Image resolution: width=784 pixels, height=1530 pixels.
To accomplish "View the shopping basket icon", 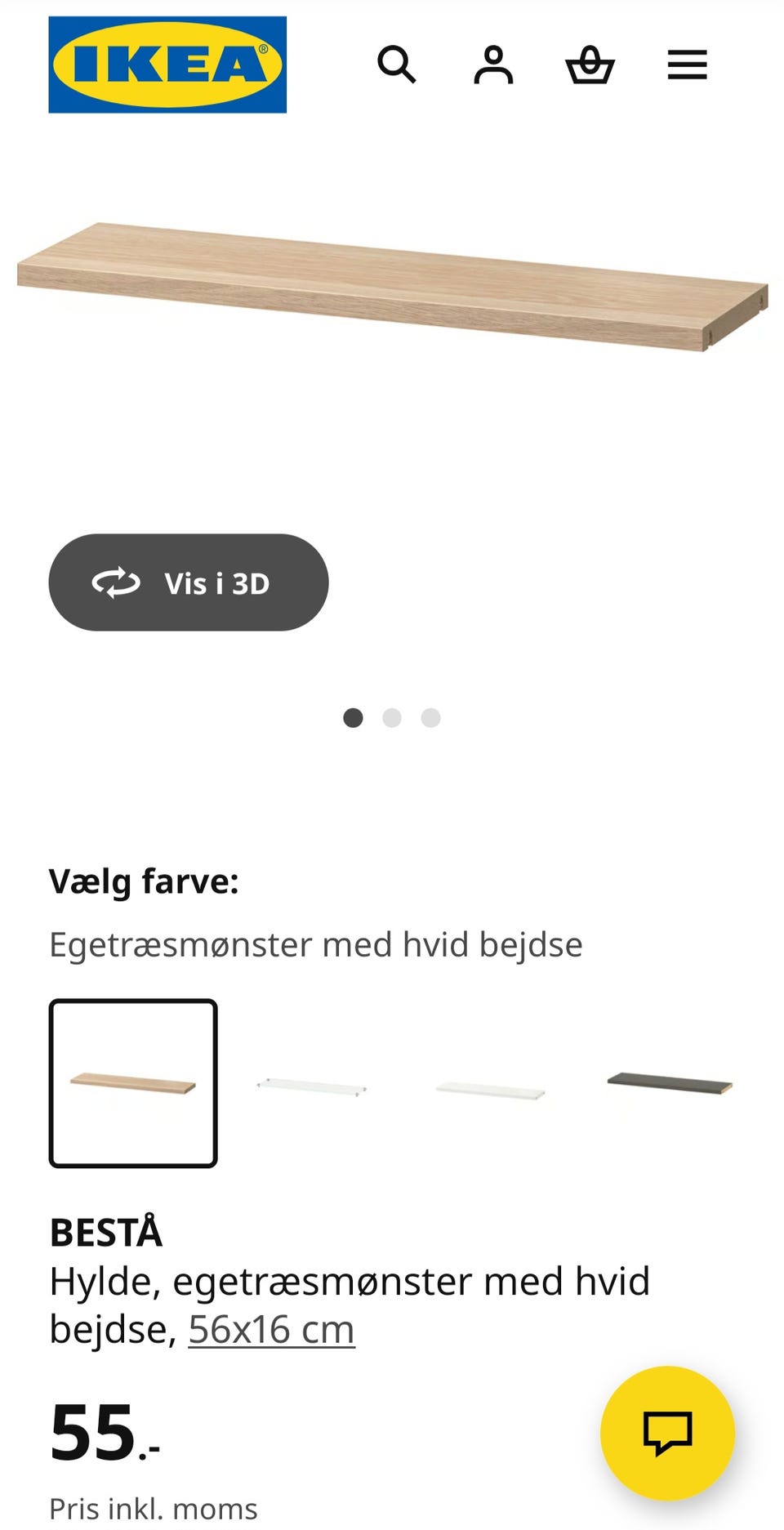I will [591, 65].
